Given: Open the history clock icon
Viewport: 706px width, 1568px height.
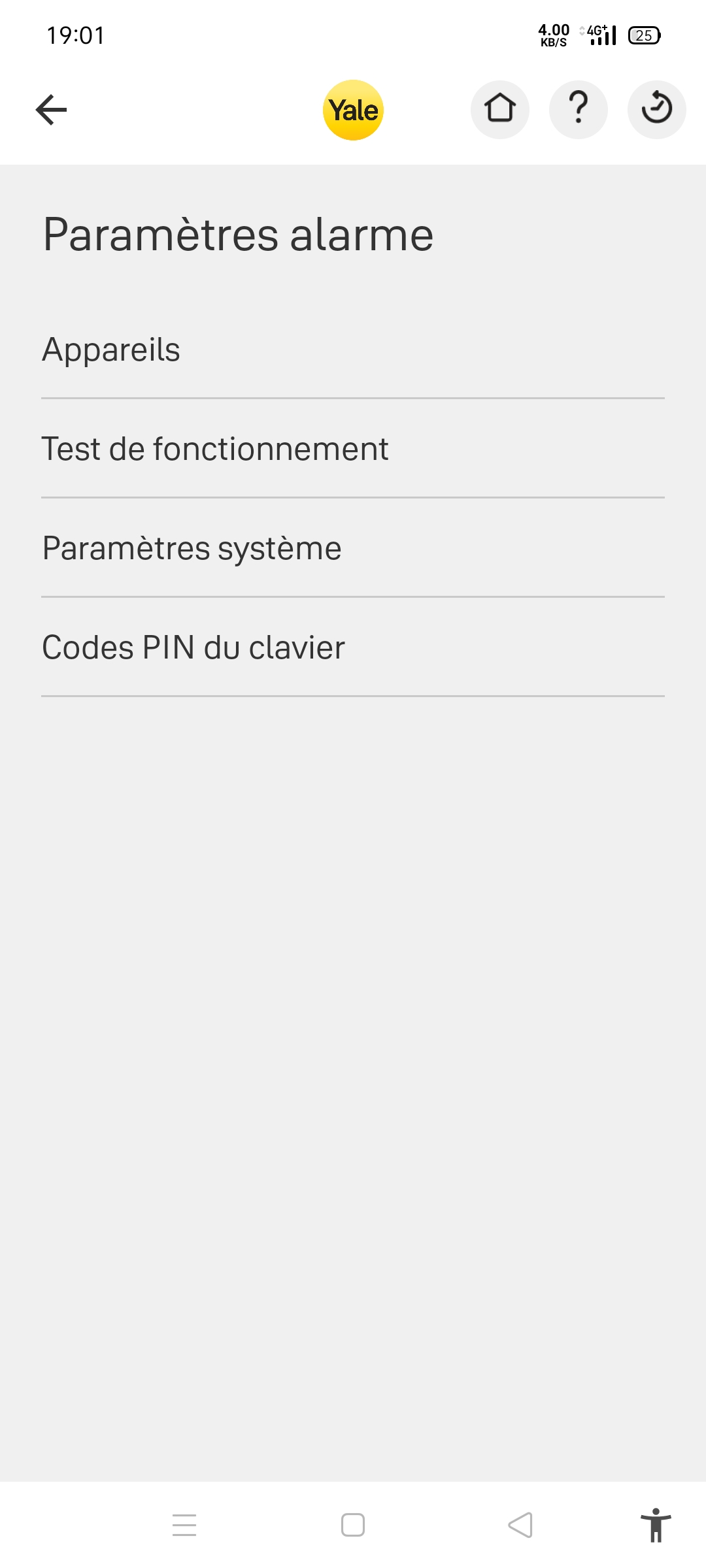Looking at the screenshot, I should pyautogui.click(x=657, y=110).
